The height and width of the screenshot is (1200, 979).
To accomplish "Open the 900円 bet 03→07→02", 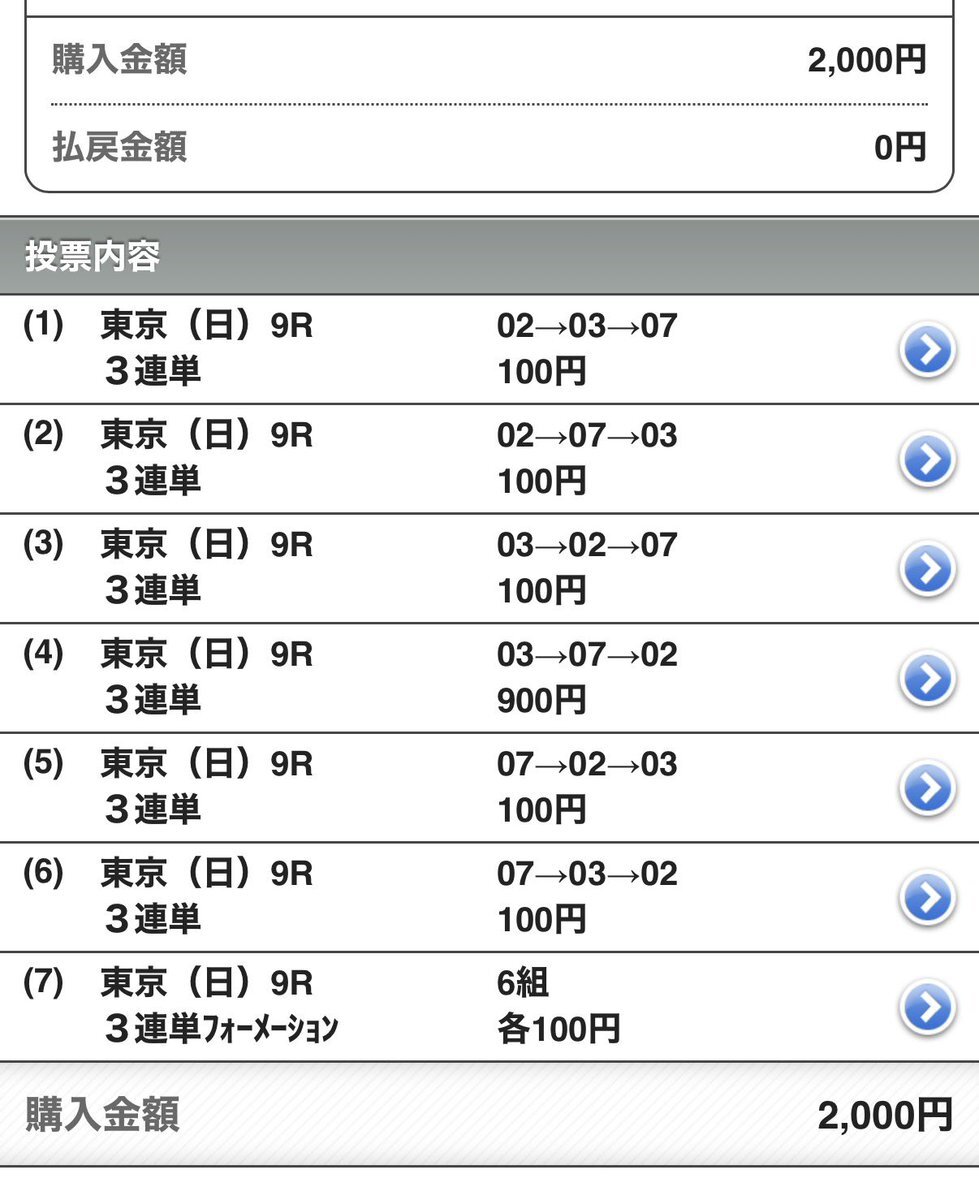I will coord(927,679).
